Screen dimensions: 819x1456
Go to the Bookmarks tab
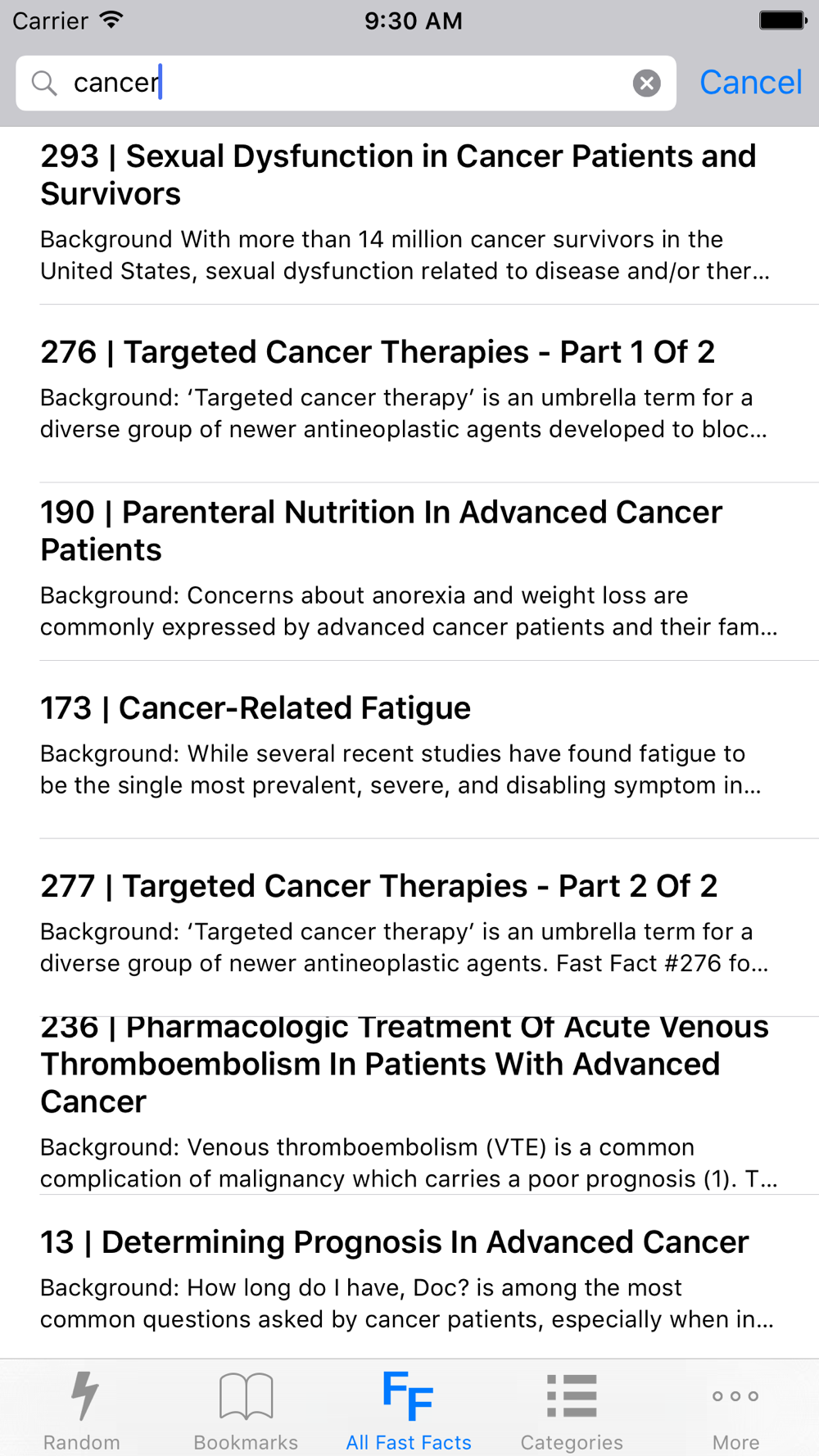pos(246,1409)
